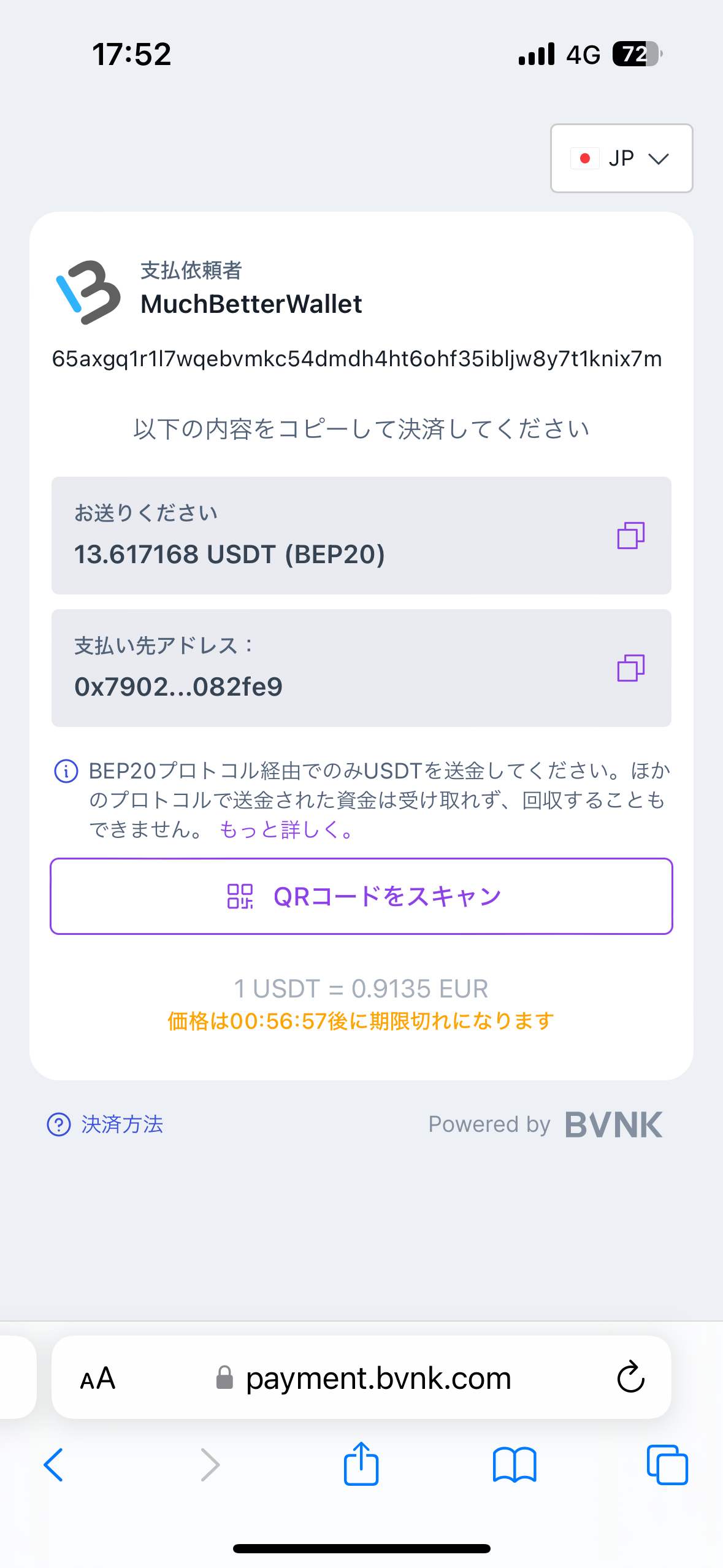The width and height of the screenshot is (723, 1568).
Task: Open Safari bookmarks
Action: click(x=515, y=1465)
